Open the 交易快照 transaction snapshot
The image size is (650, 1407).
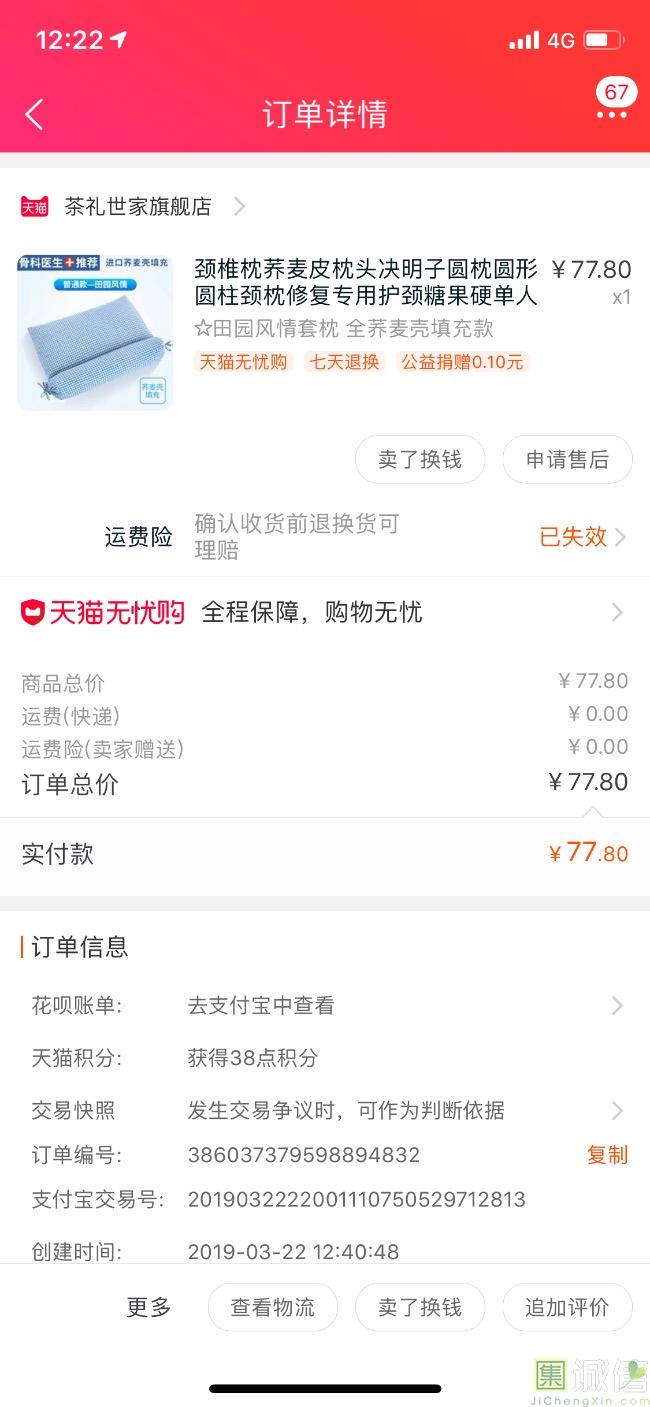(x=325, y=1110)
